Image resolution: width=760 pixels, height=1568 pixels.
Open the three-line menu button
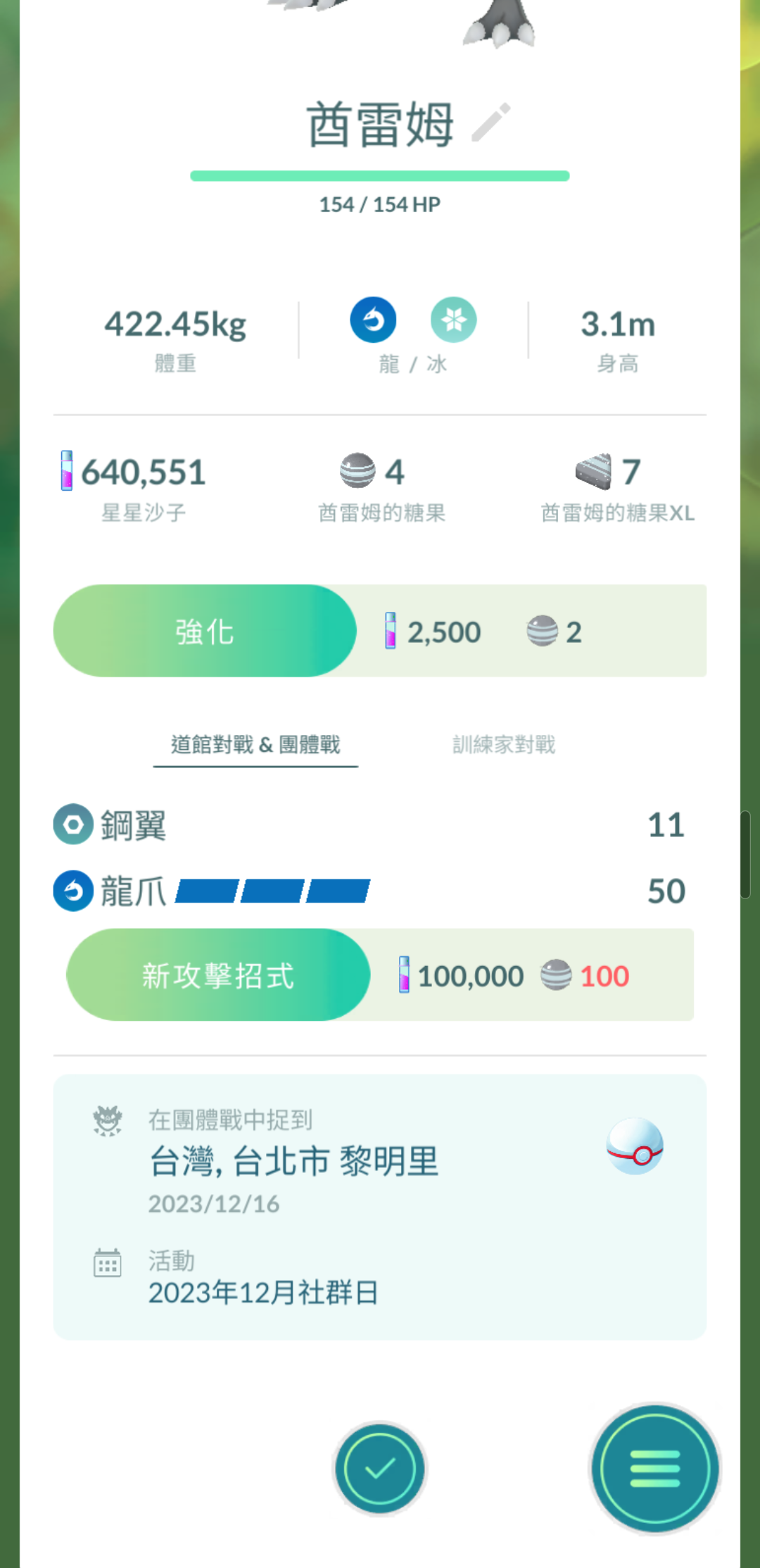click(x=654, y=1468)
